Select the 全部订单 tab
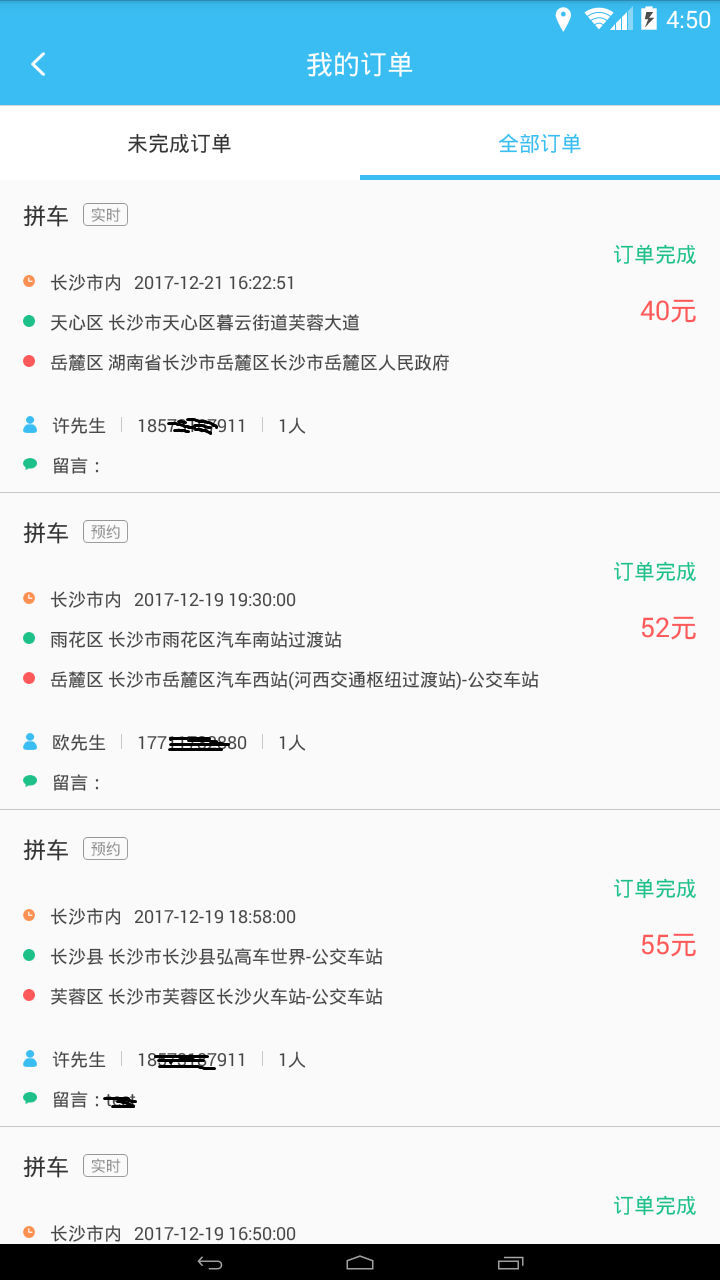This screenshot has height=1280, width=720. tap(540, 143)
